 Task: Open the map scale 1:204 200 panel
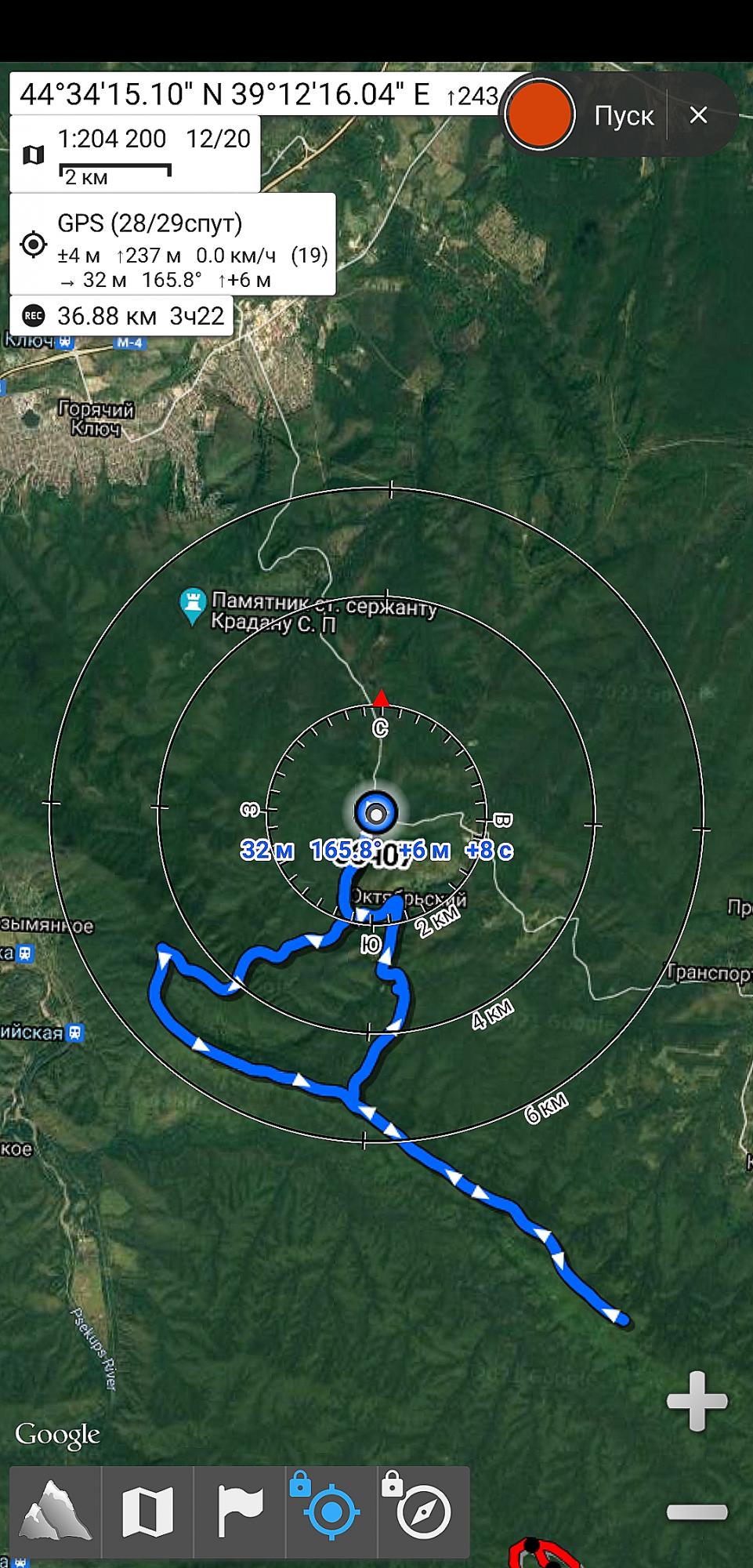pyautogui.click(x=135, y=154)
